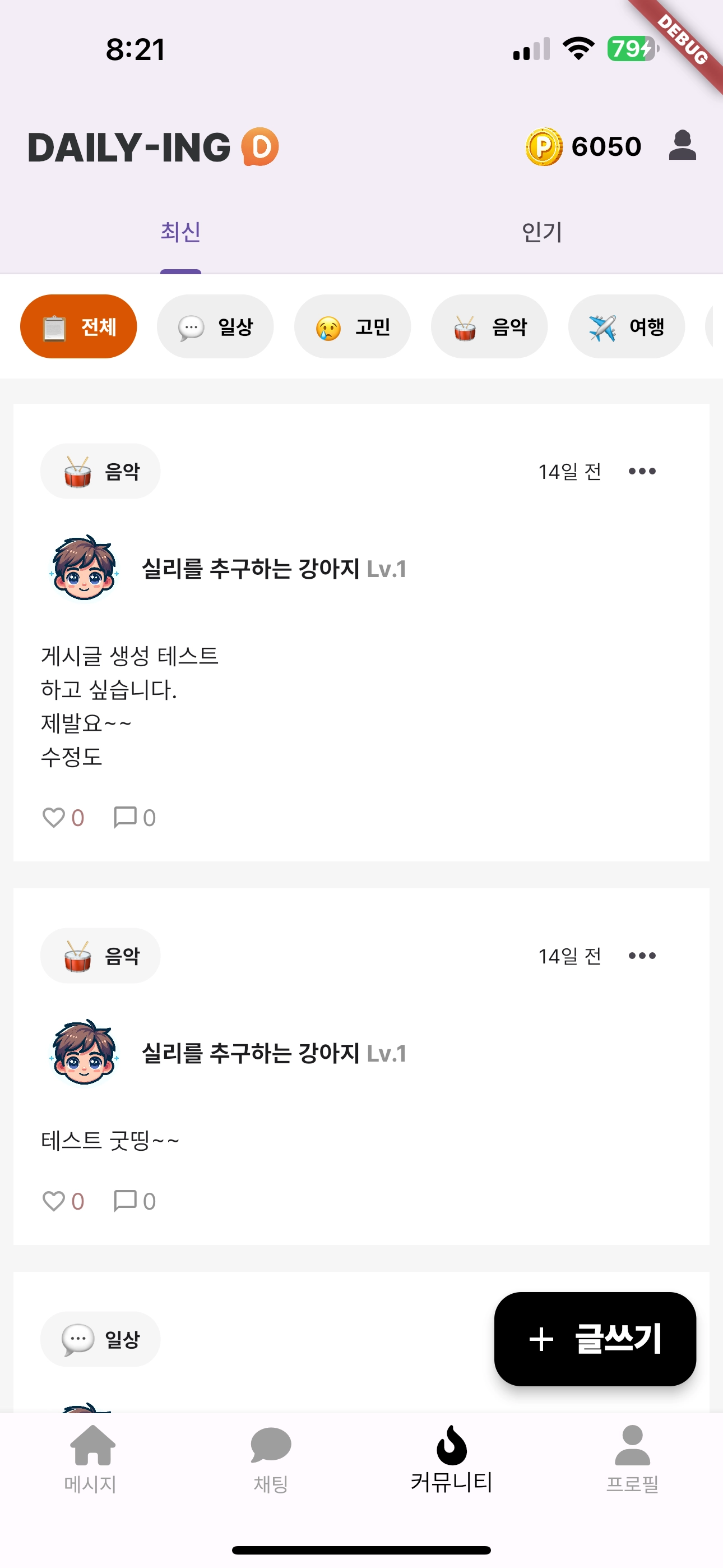
Task: Switch to the 최신 tab
Action: pyautogui.click(x=180, y=233)
